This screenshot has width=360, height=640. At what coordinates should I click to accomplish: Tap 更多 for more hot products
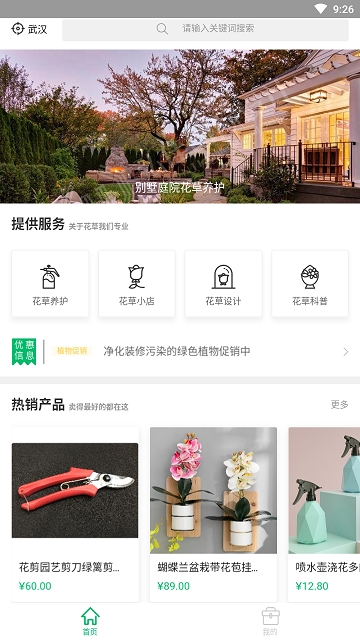[x=340, y=405]
